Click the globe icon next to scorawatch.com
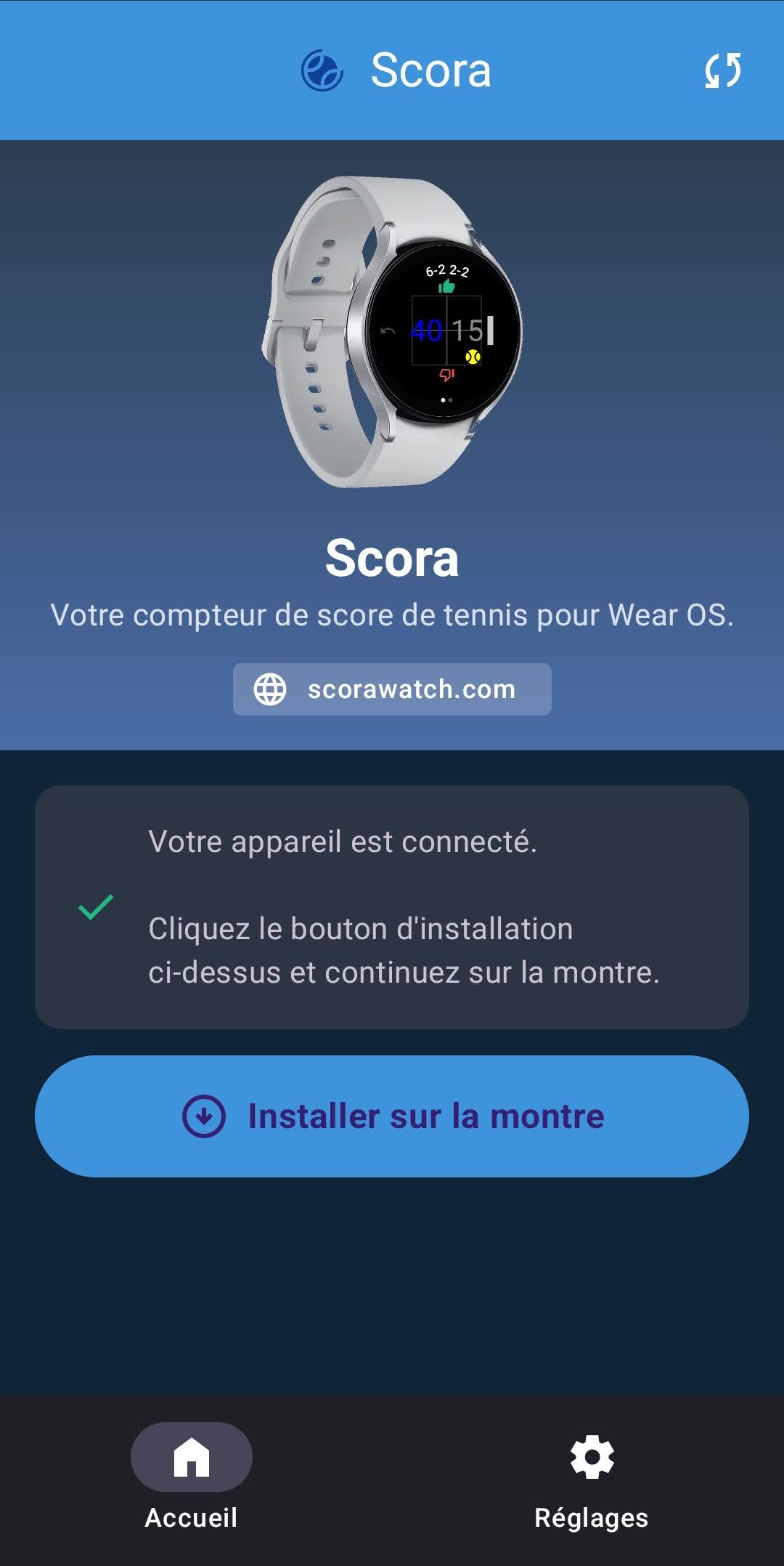The width and height of the screenshot is (784, 1566). pos(271,689)
